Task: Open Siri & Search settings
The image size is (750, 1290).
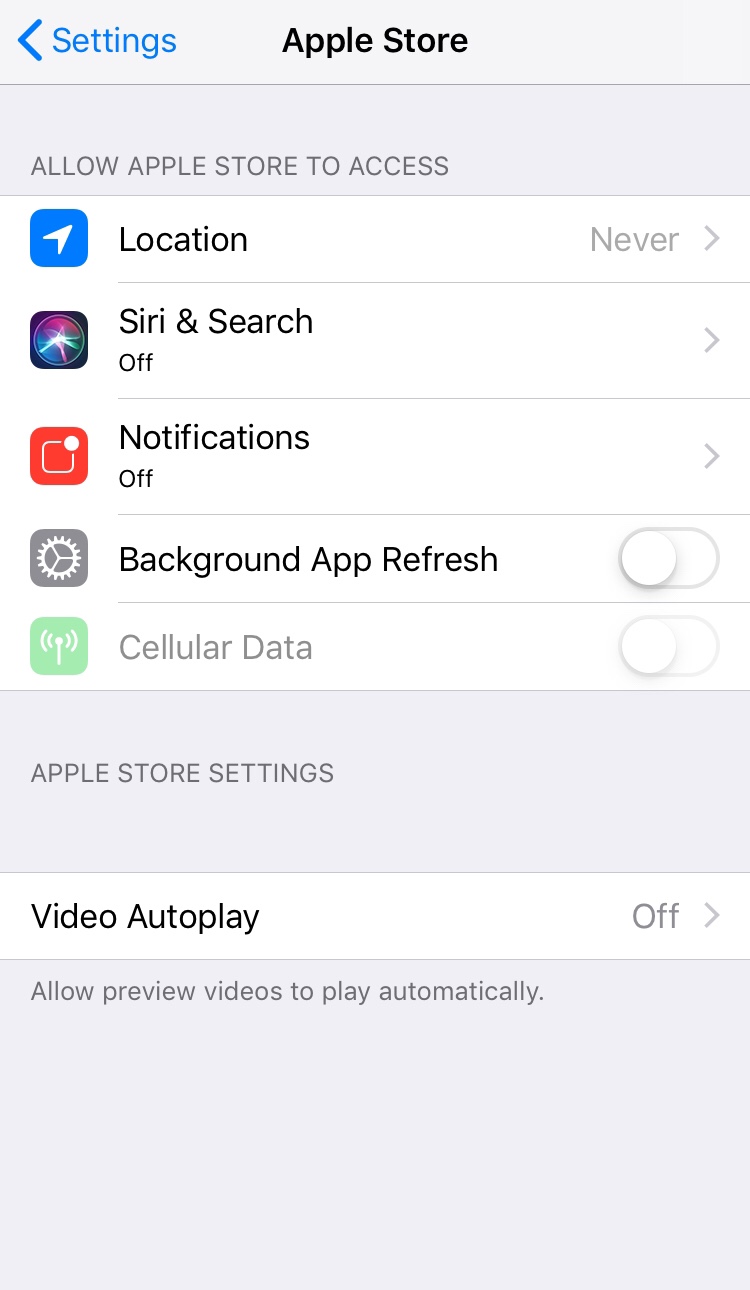Action: [x=375, y=340]
